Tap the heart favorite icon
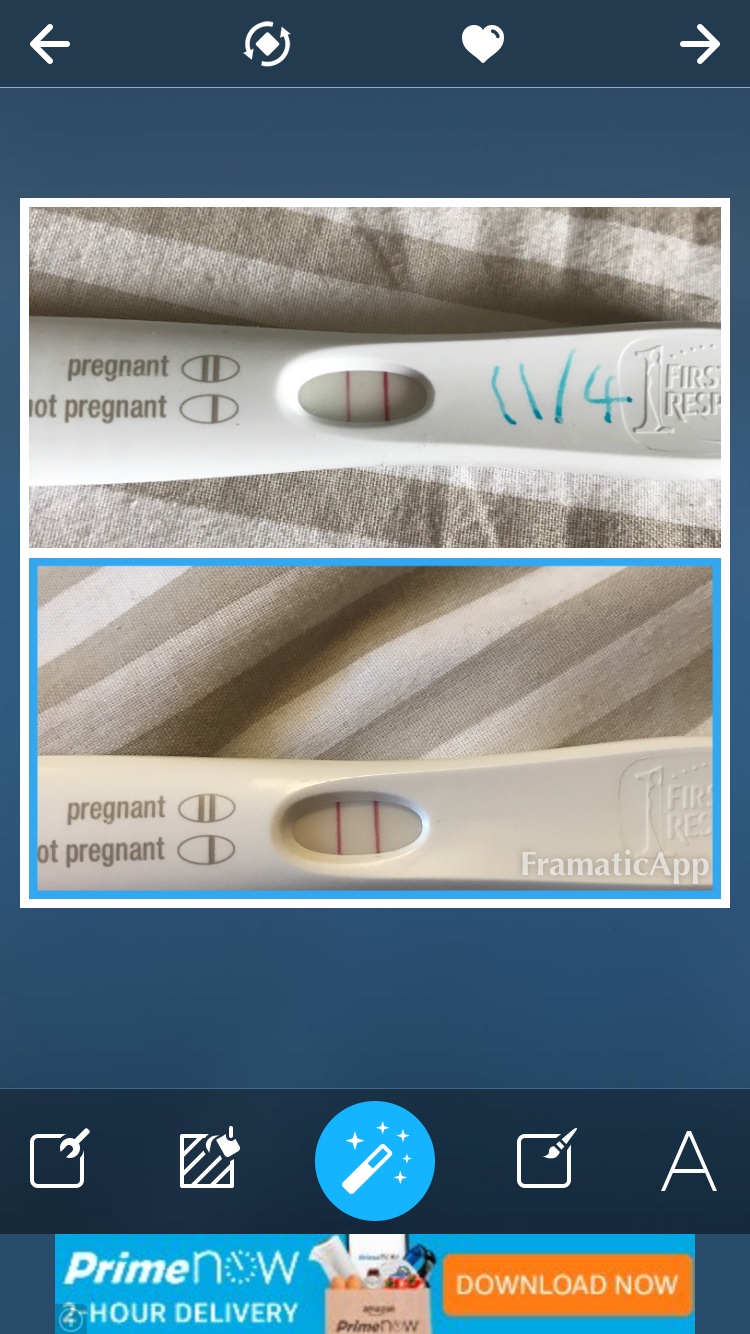This screenshot has height=1334, width=750. tap(482, 44)
